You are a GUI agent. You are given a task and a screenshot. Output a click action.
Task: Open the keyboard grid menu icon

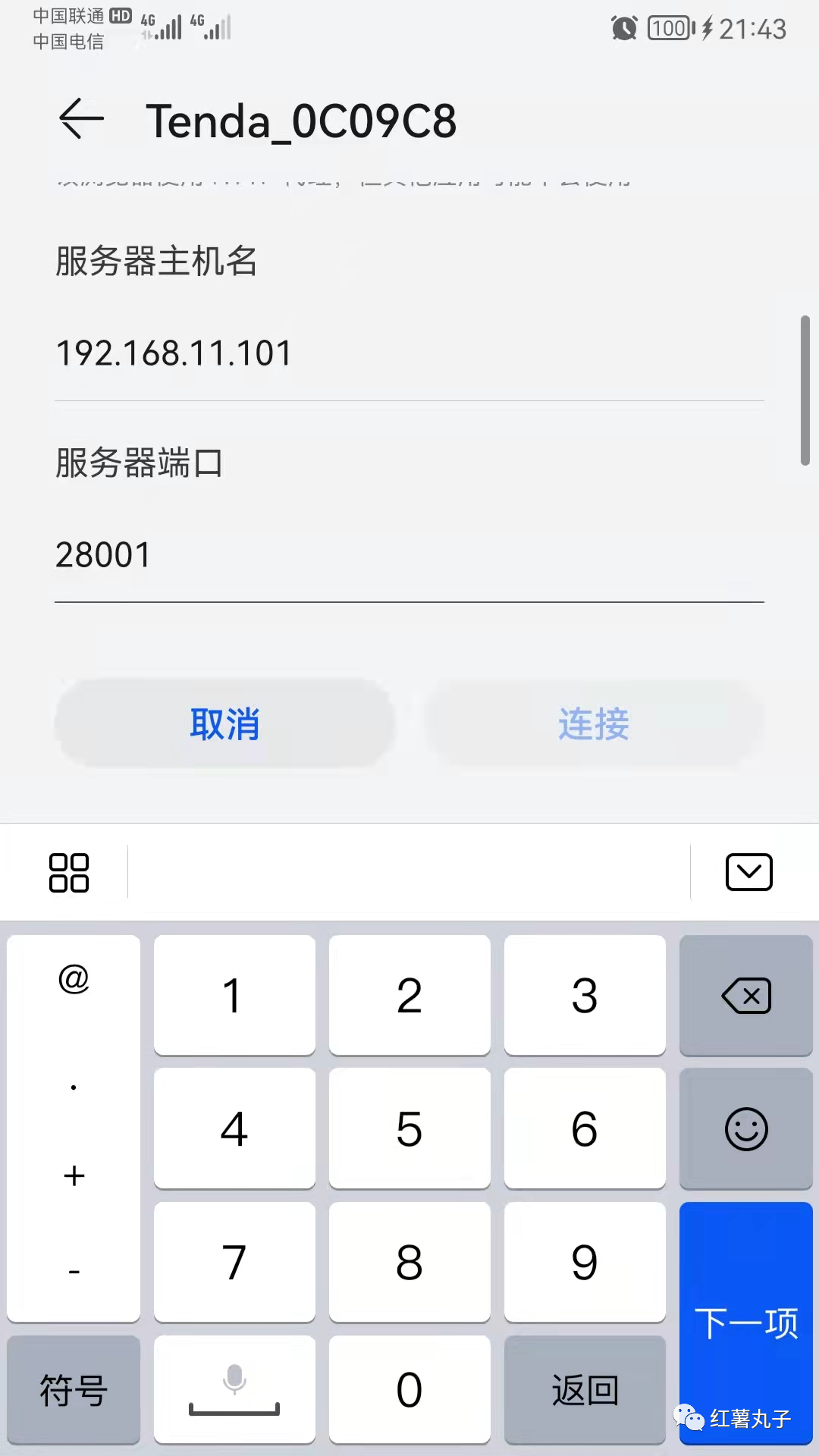click(x=69, y=873)
